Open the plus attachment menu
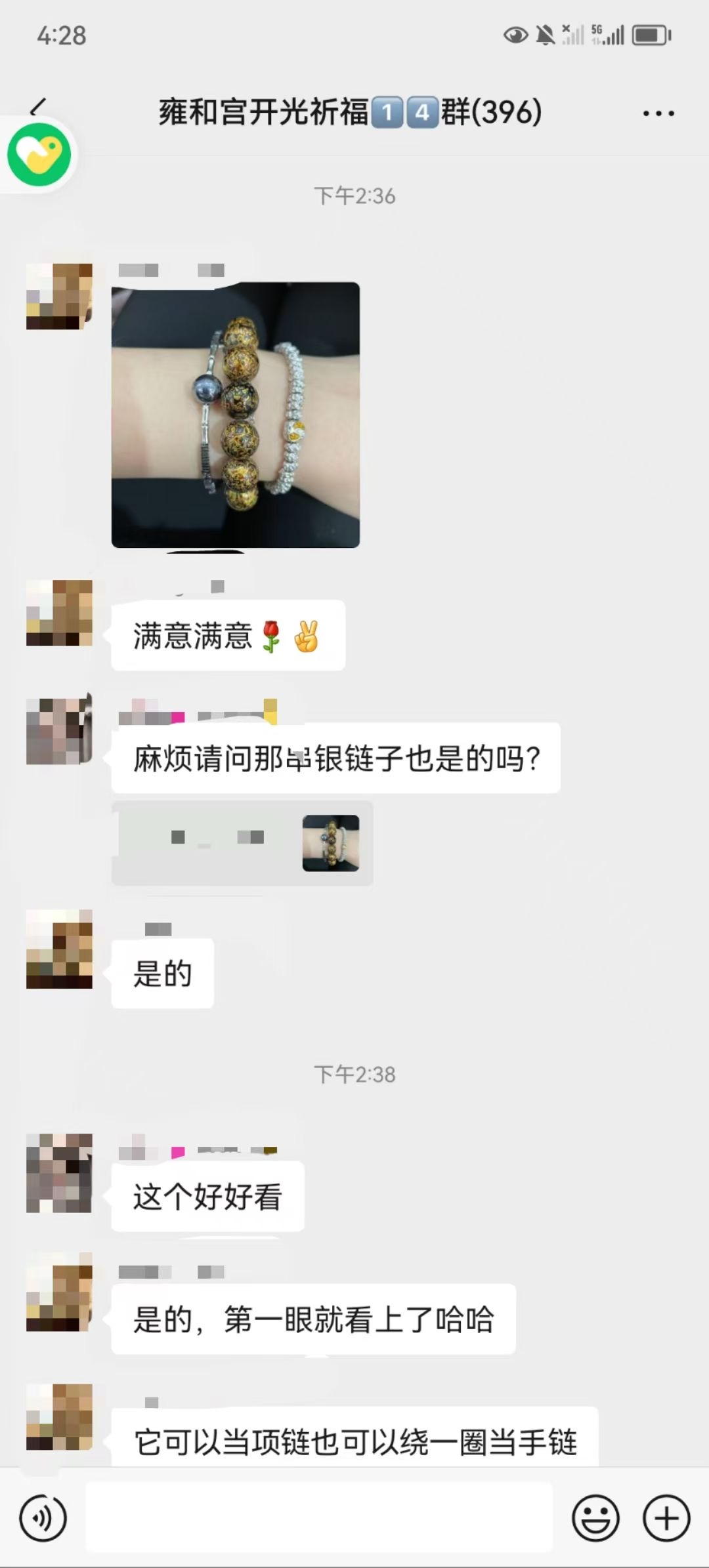The image size is (709, 1568). coord(666,1517)
